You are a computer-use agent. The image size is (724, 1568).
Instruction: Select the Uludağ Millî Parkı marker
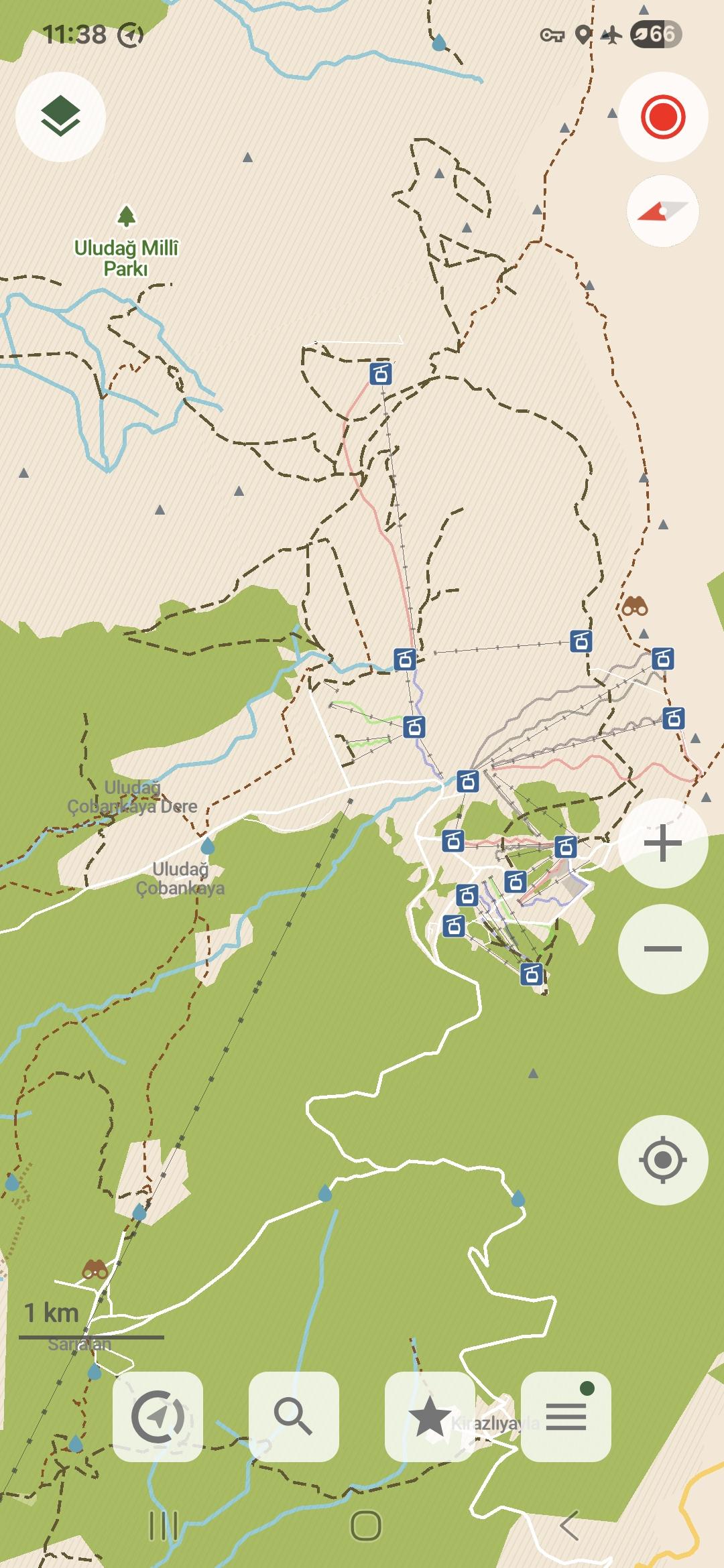[126, 218]
